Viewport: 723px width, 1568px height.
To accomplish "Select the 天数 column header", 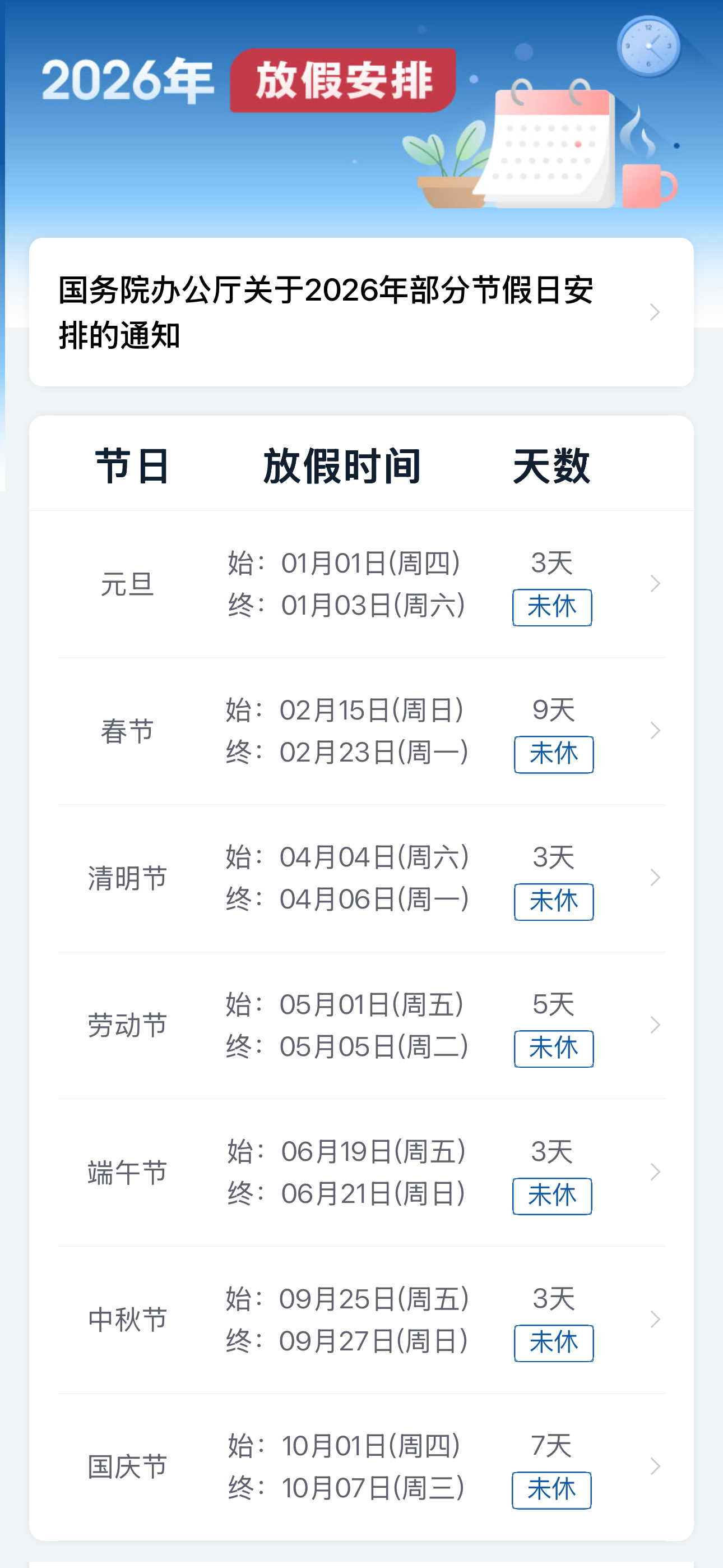I will (x=551, y=464).
